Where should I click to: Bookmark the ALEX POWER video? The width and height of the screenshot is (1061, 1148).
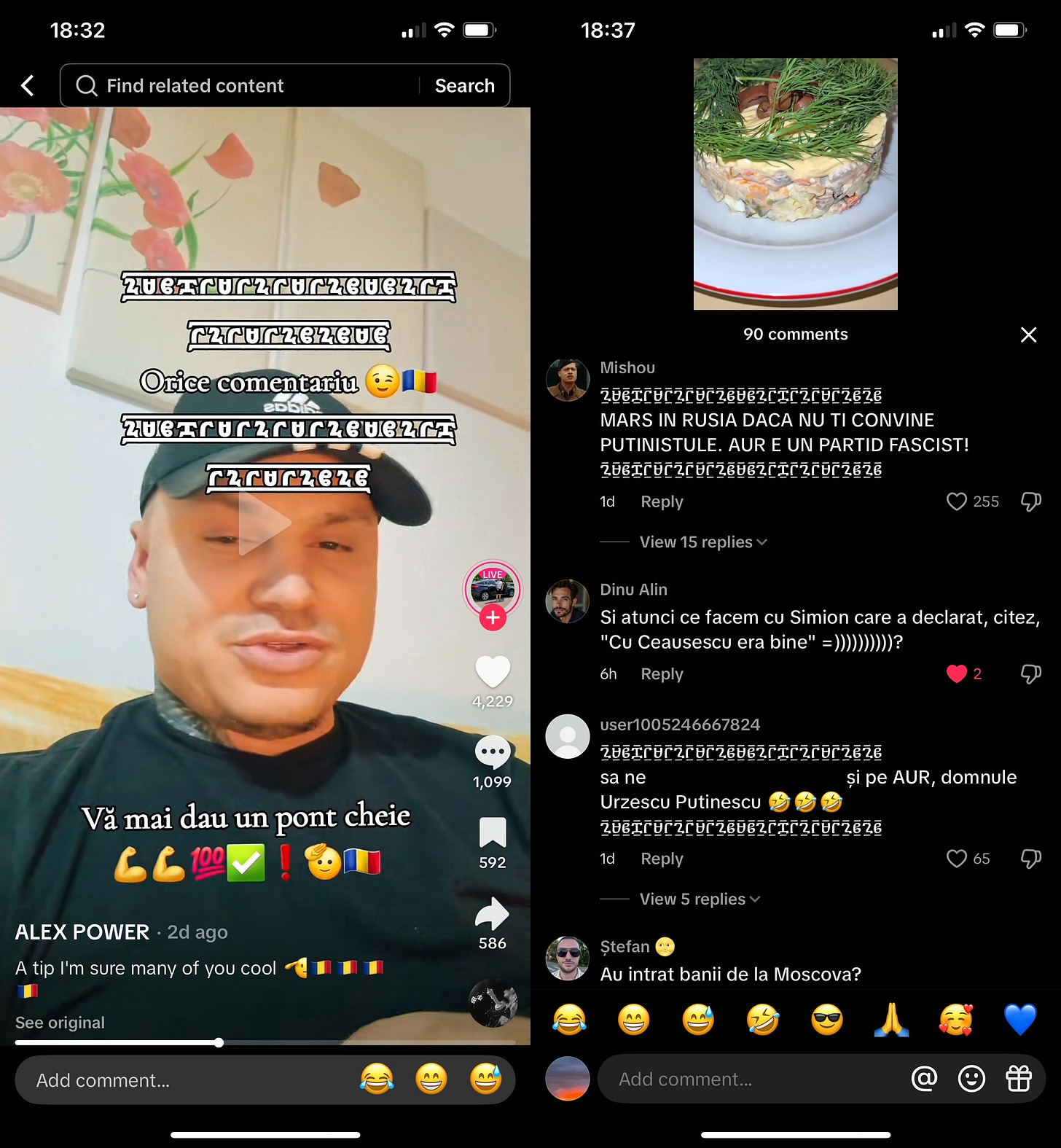pyautogui.click(x=493, y=832)
